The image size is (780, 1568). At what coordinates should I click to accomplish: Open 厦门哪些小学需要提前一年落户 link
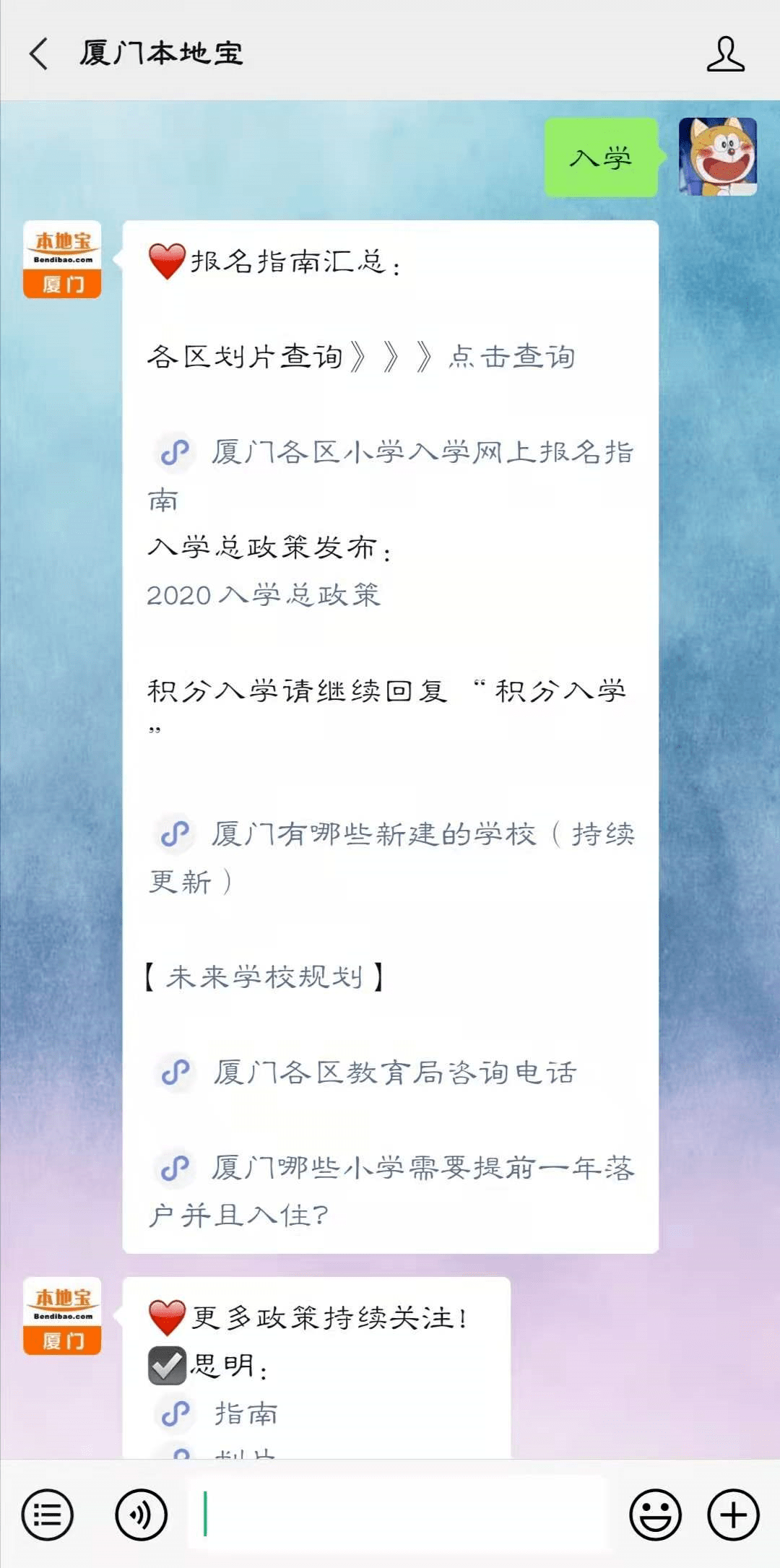coord(391,1190)
